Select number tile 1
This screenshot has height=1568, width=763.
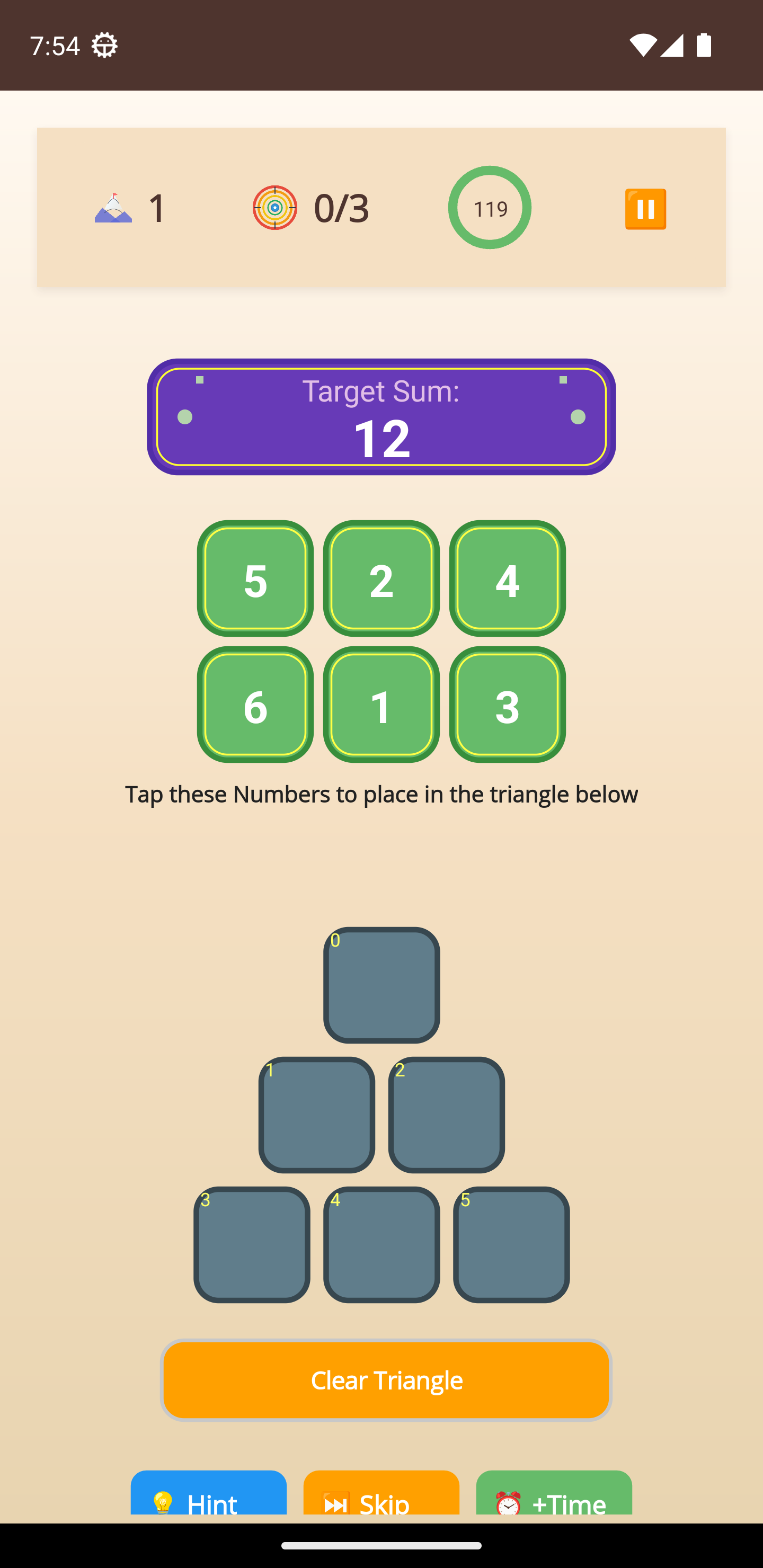click(381, 705)
